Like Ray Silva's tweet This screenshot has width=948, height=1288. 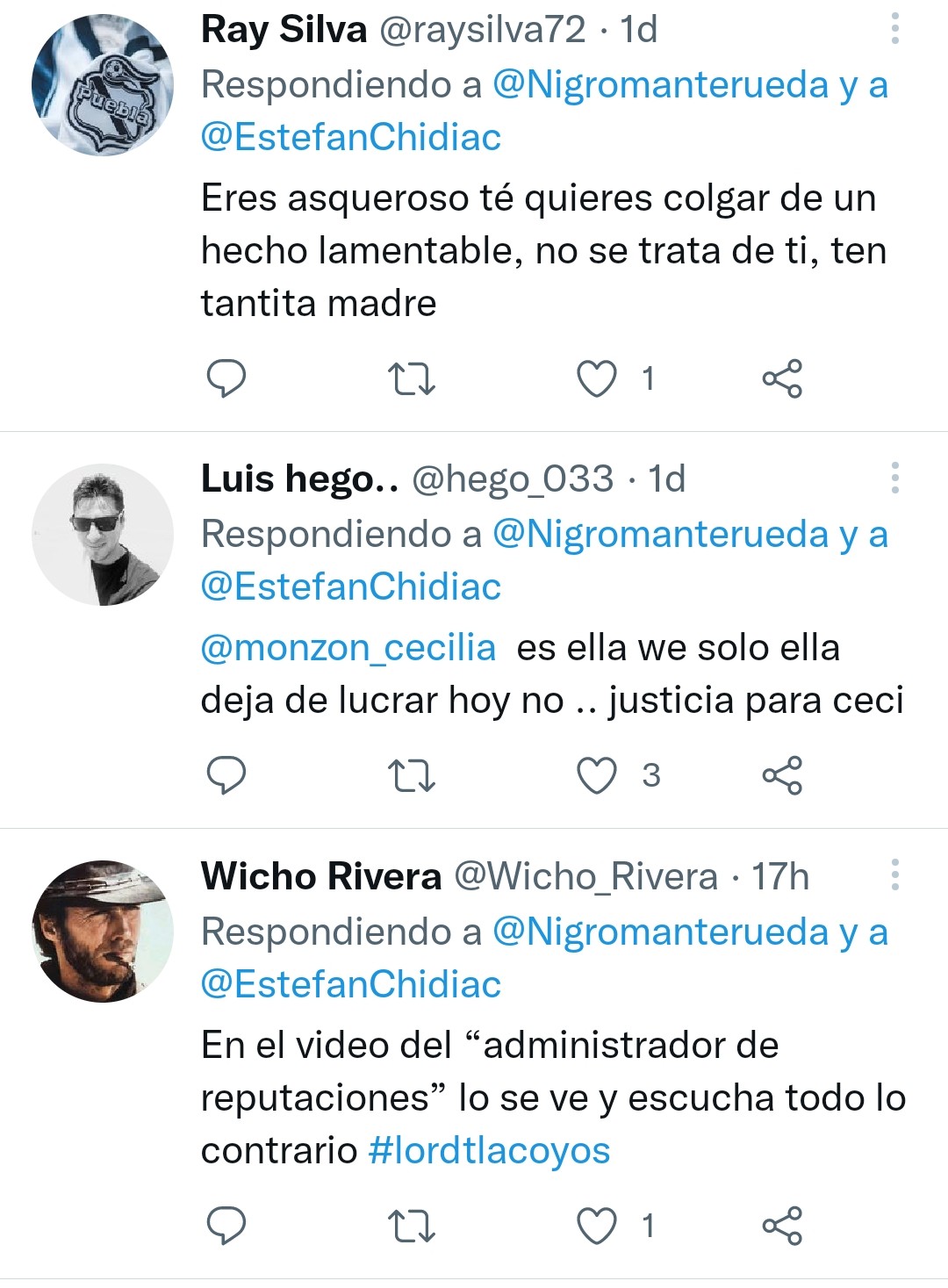[x=597, y=378]
